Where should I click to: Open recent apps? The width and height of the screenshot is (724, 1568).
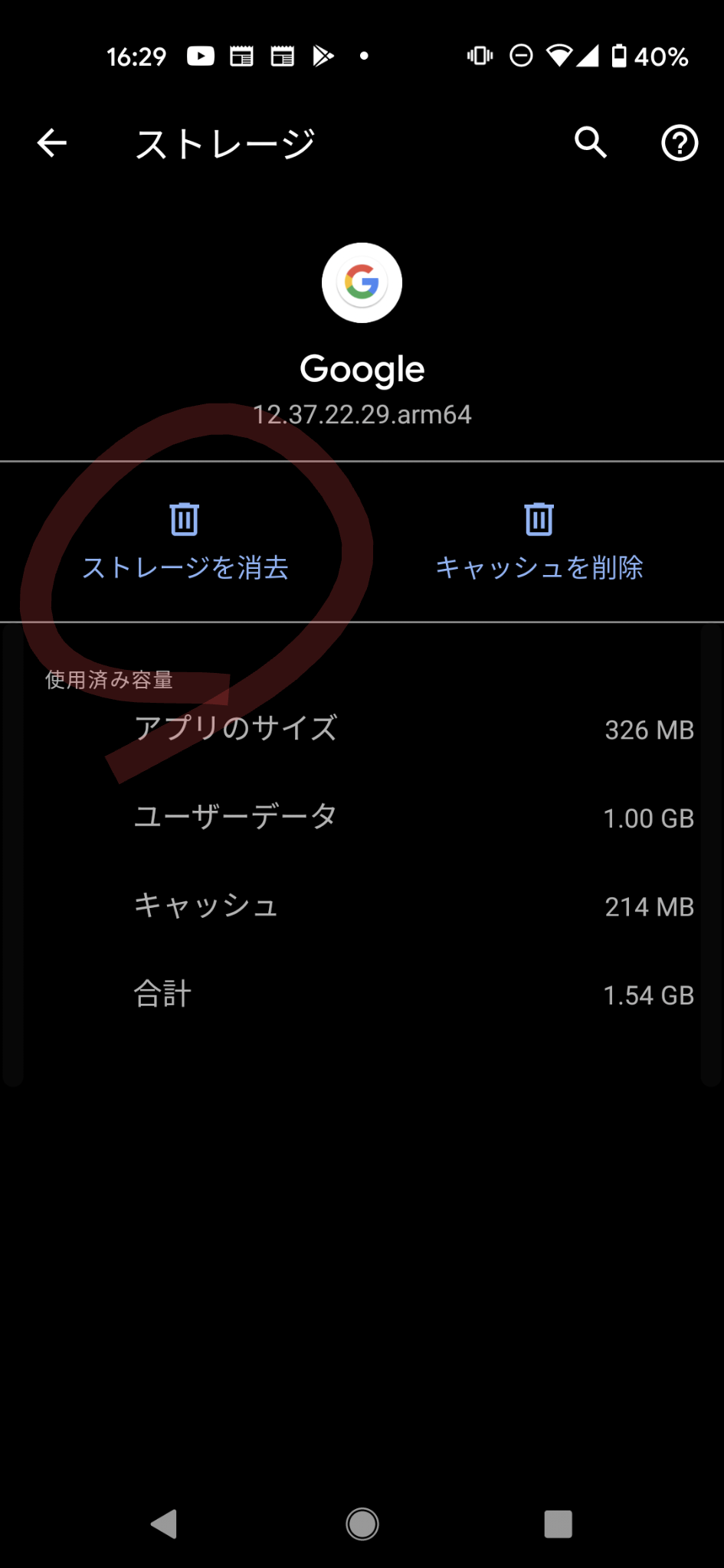[x=558, y=1524]
